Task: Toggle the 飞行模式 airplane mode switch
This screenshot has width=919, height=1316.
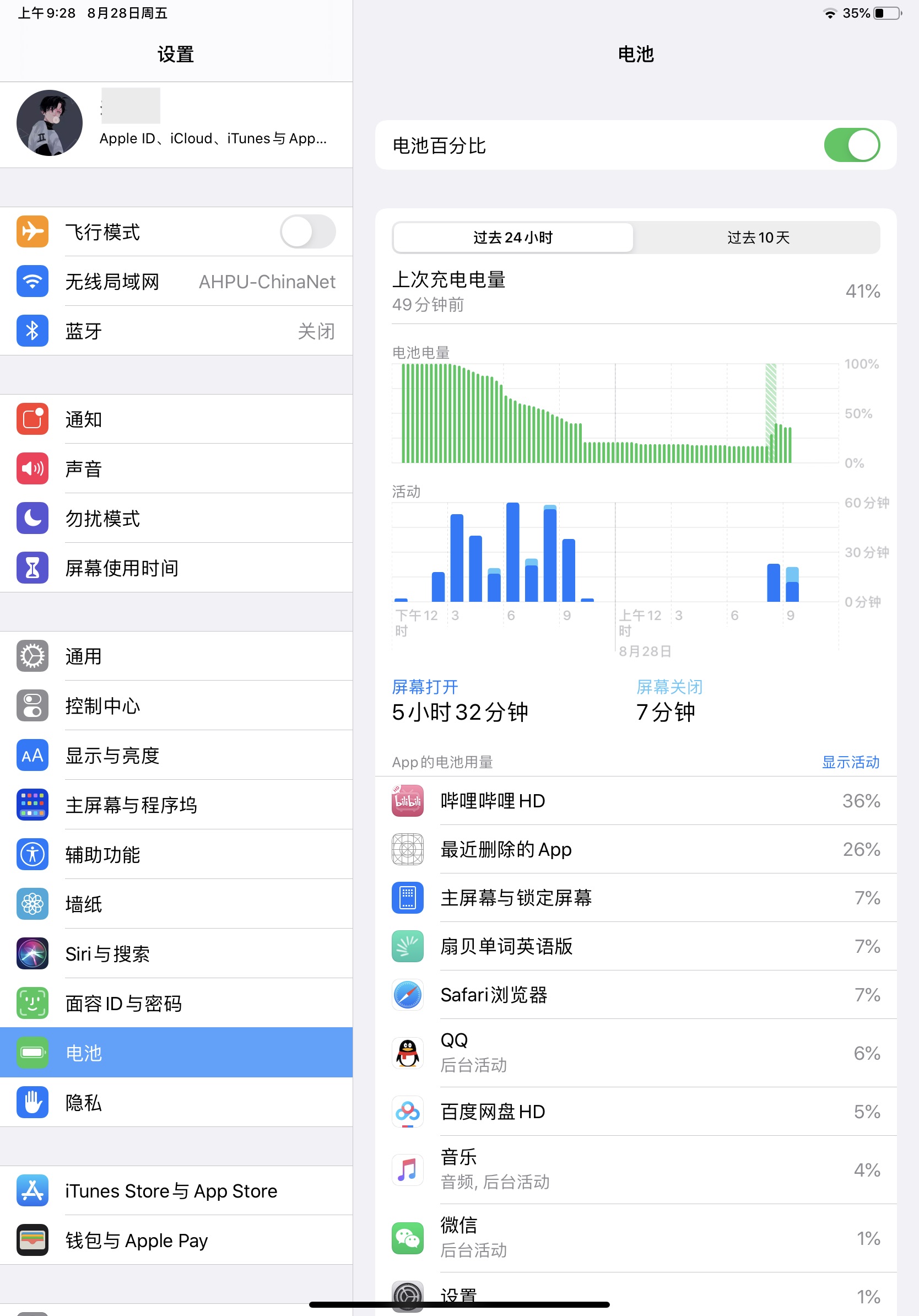Action: [x=307, y=231]
